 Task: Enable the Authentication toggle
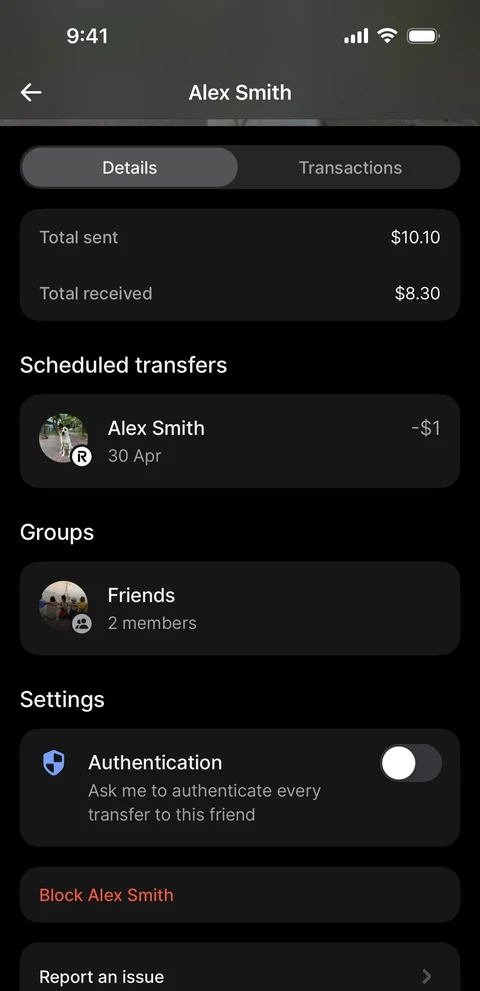coord(410,763)
